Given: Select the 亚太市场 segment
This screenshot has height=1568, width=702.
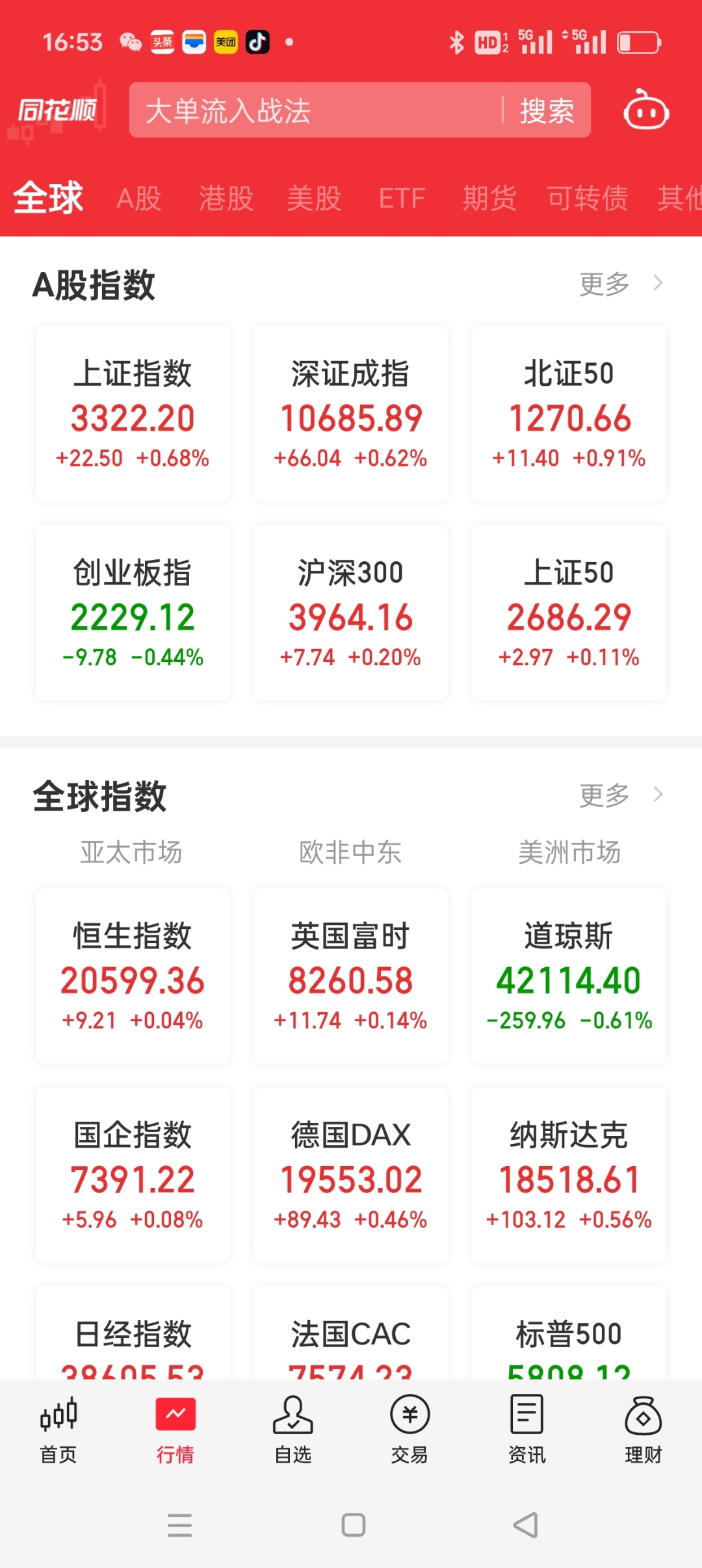Looking at the screenshot, I should 132,853.
